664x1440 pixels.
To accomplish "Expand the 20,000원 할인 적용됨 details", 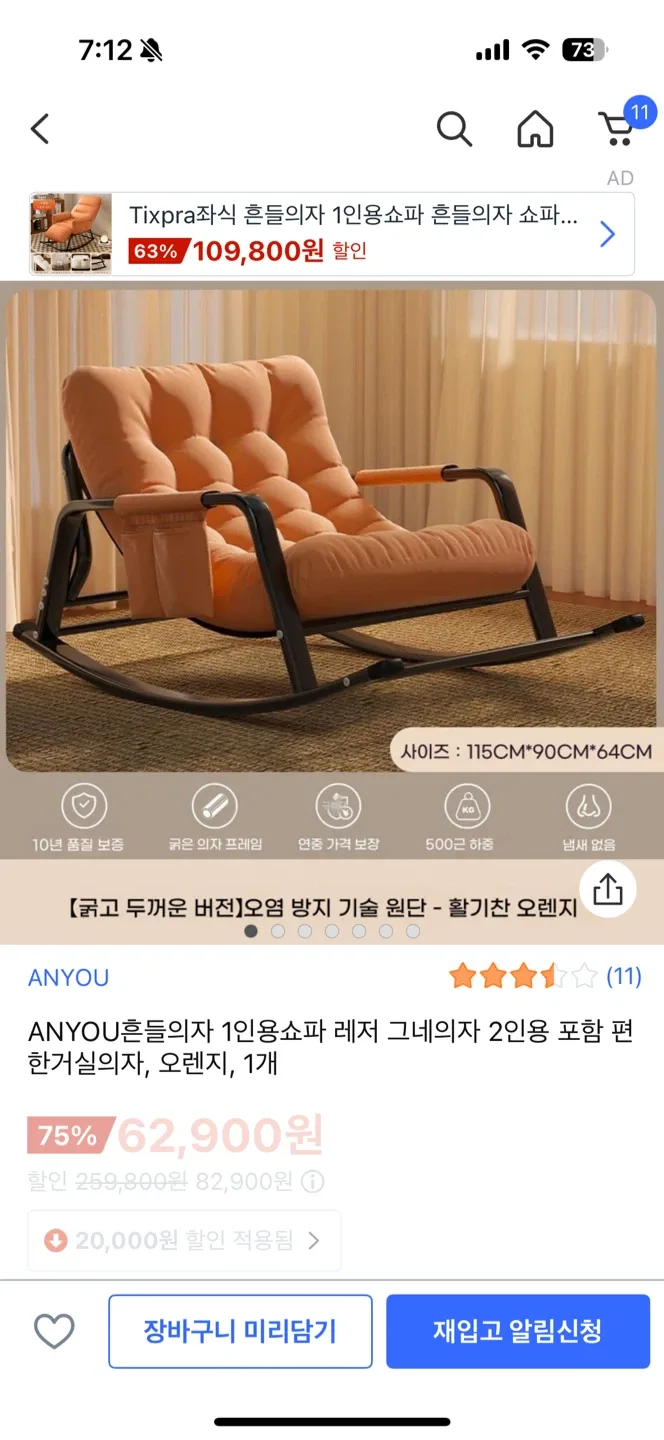I will tap(184, 1241).
